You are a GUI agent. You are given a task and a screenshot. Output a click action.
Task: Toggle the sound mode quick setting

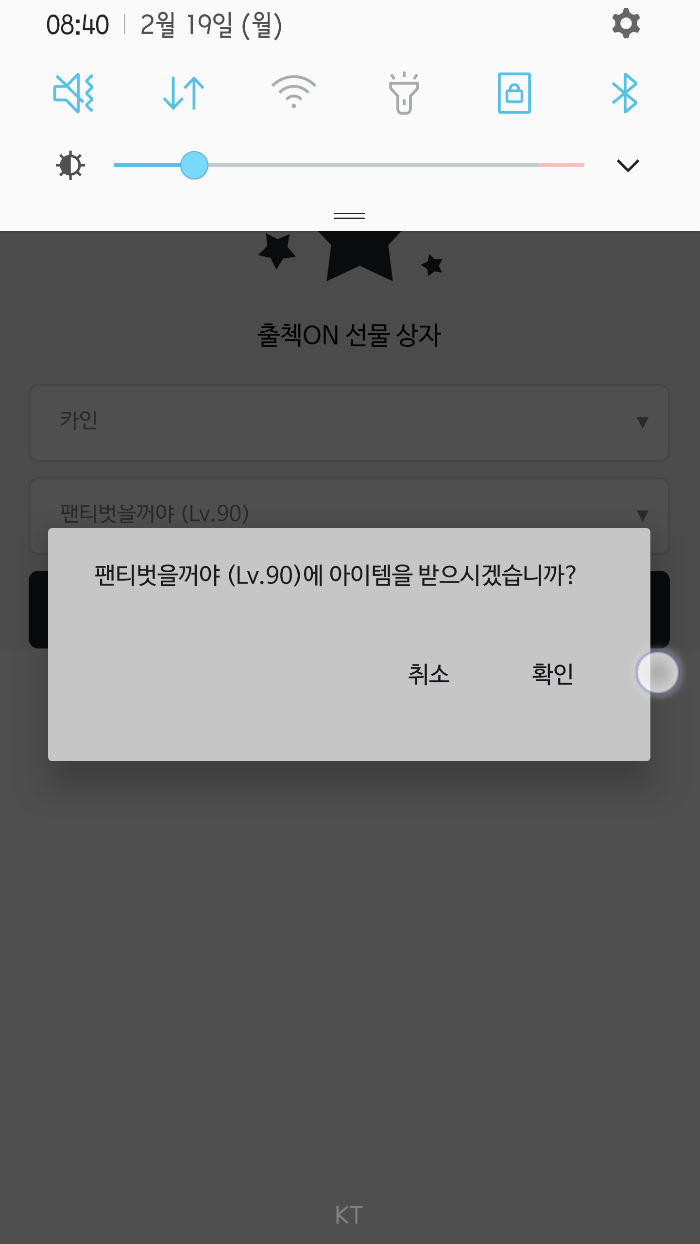[73, 93]
